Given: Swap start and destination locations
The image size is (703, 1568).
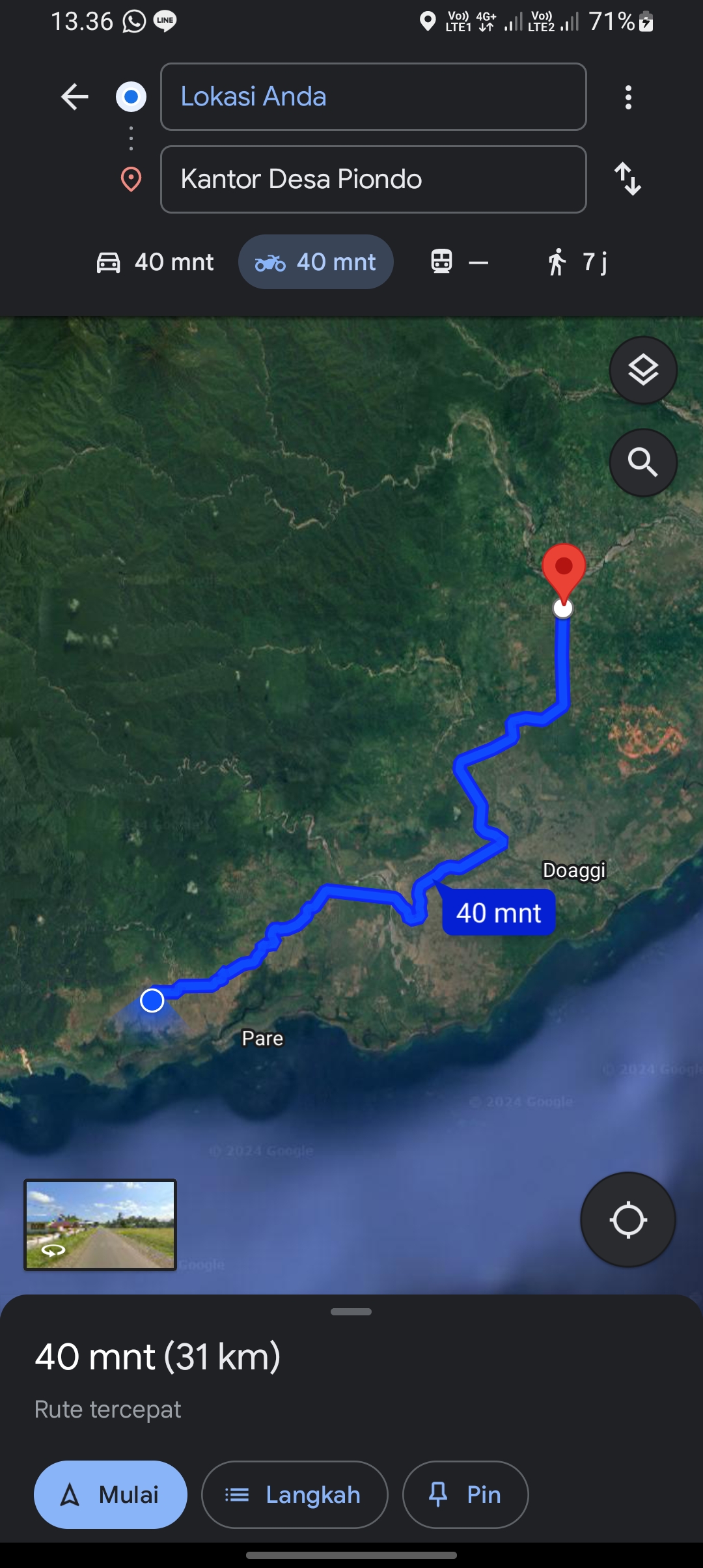Looking at the screenshot, I should click(x=628, y=179).
